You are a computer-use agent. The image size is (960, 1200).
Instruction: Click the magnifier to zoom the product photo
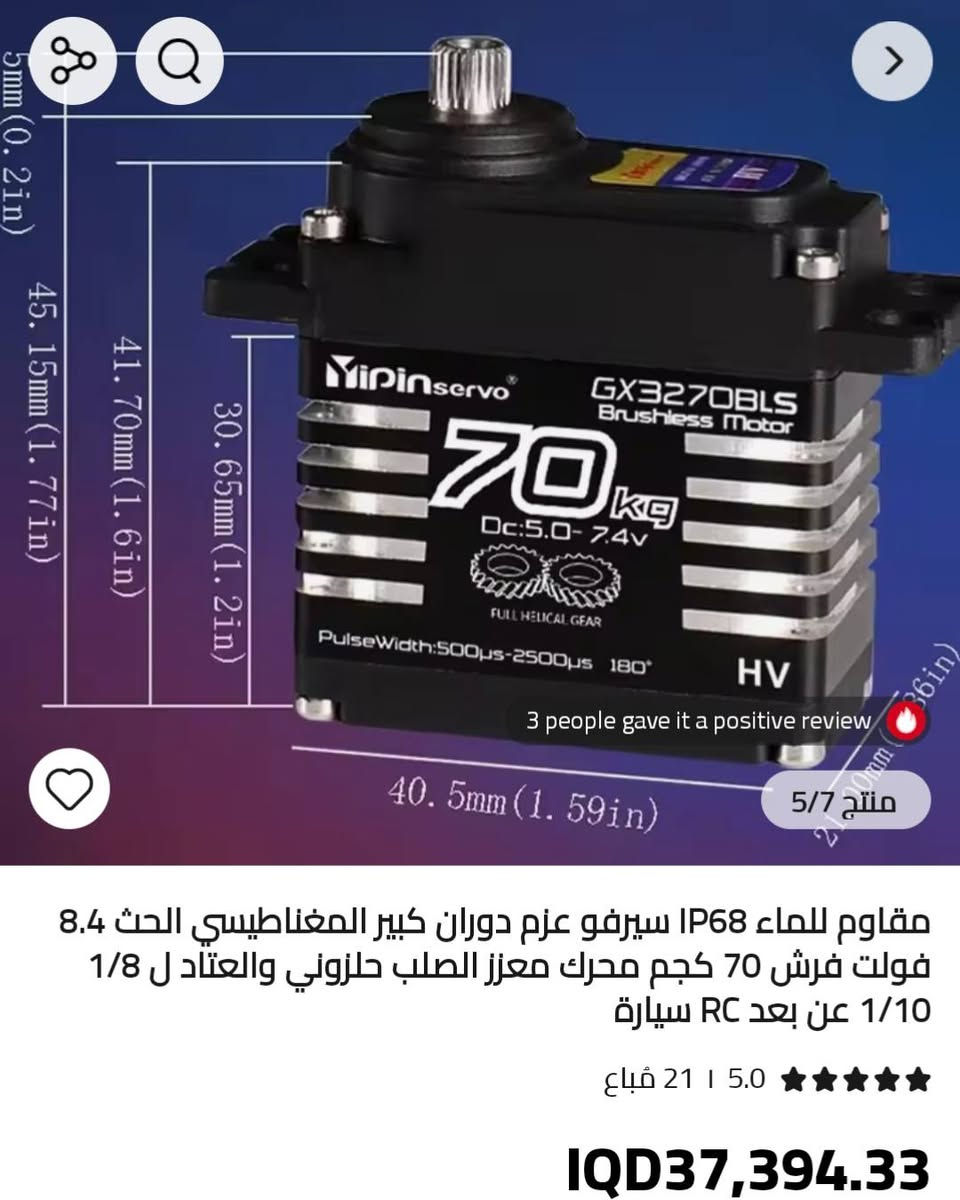[178, 60]
